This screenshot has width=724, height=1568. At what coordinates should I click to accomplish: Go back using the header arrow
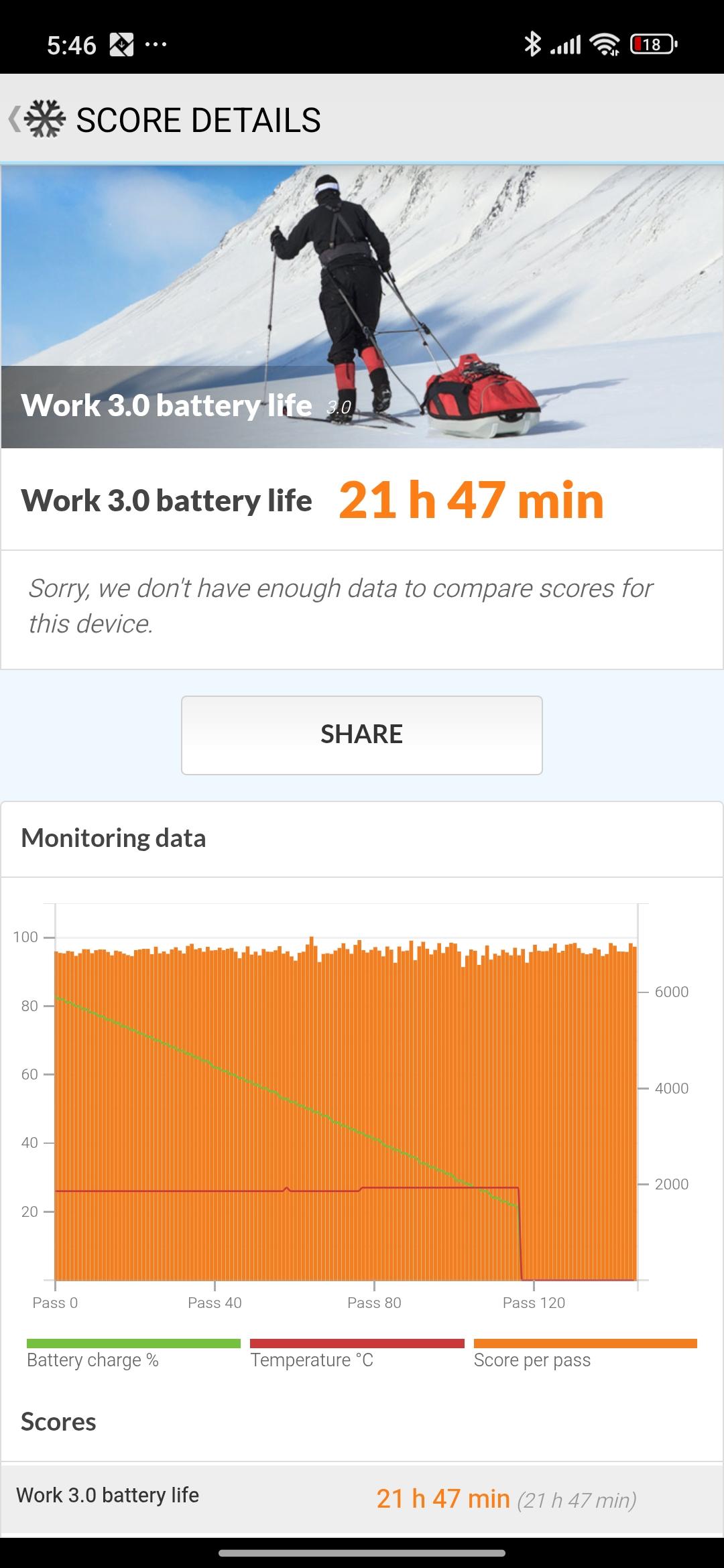[x=15, y=119]
